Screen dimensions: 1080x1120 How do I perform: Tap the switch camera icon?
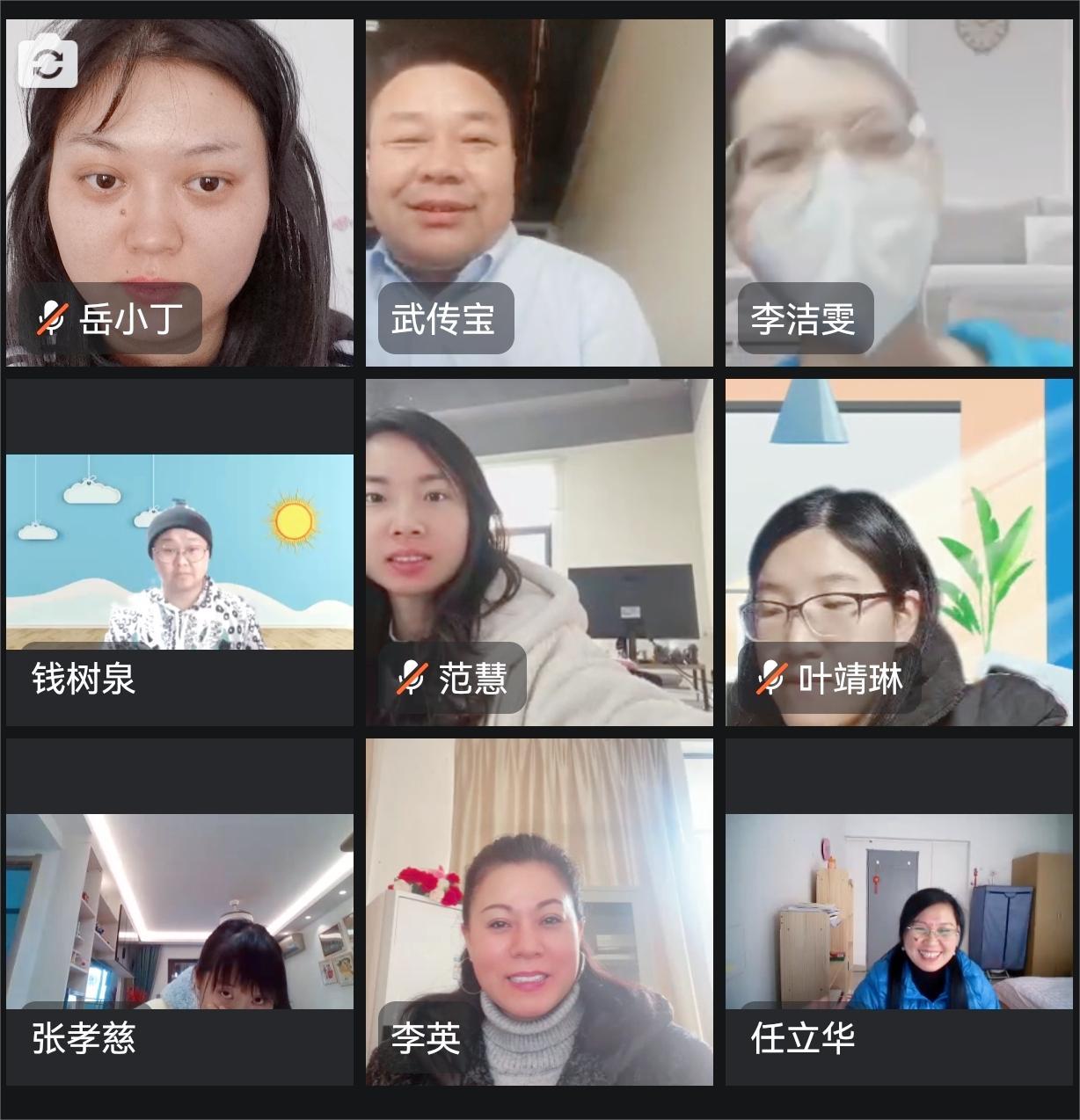[x=47, y=63]
